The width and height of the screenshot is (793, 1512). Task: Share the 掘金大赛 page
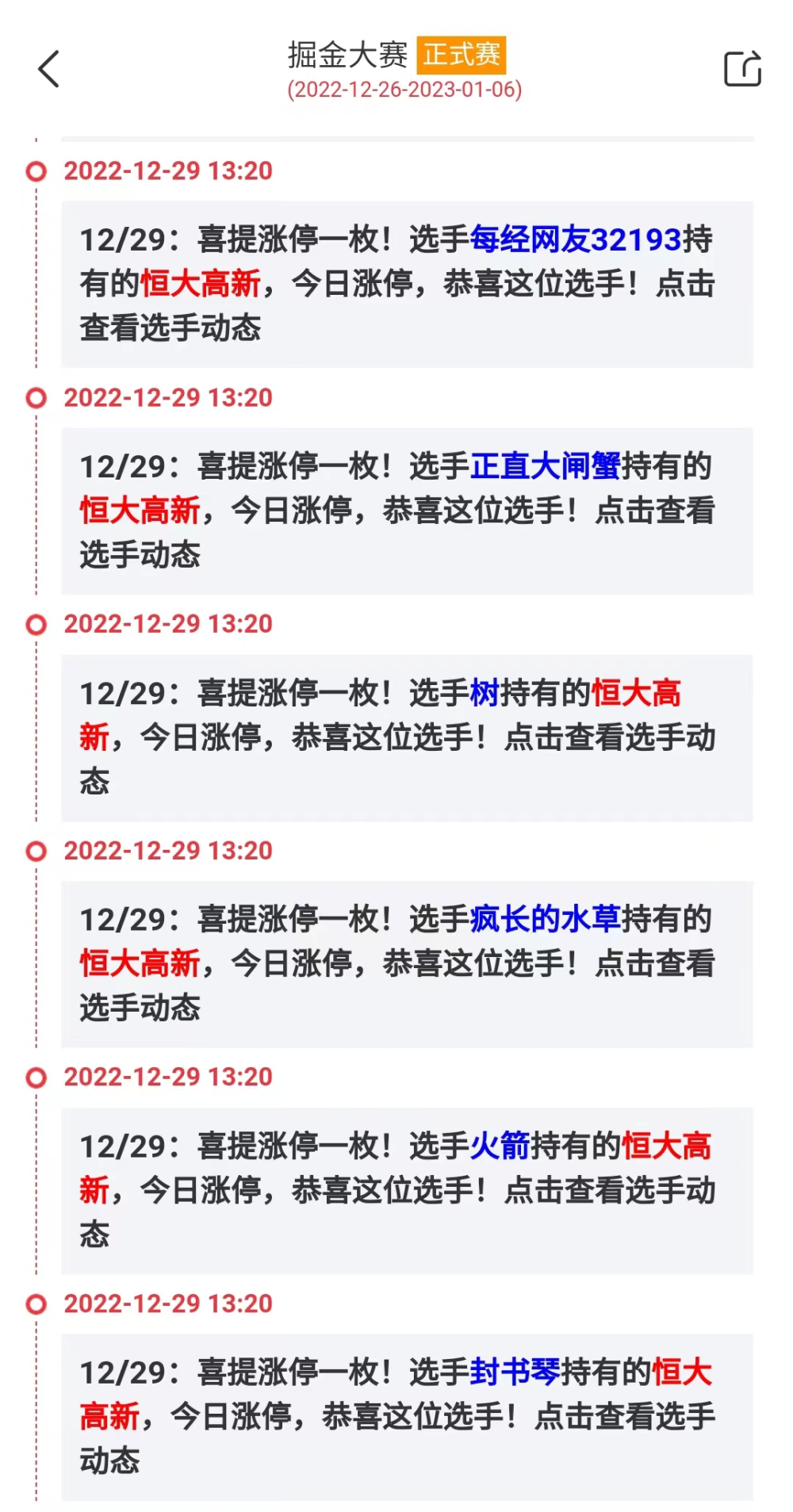pyautogui.click(x=742, y=69)
